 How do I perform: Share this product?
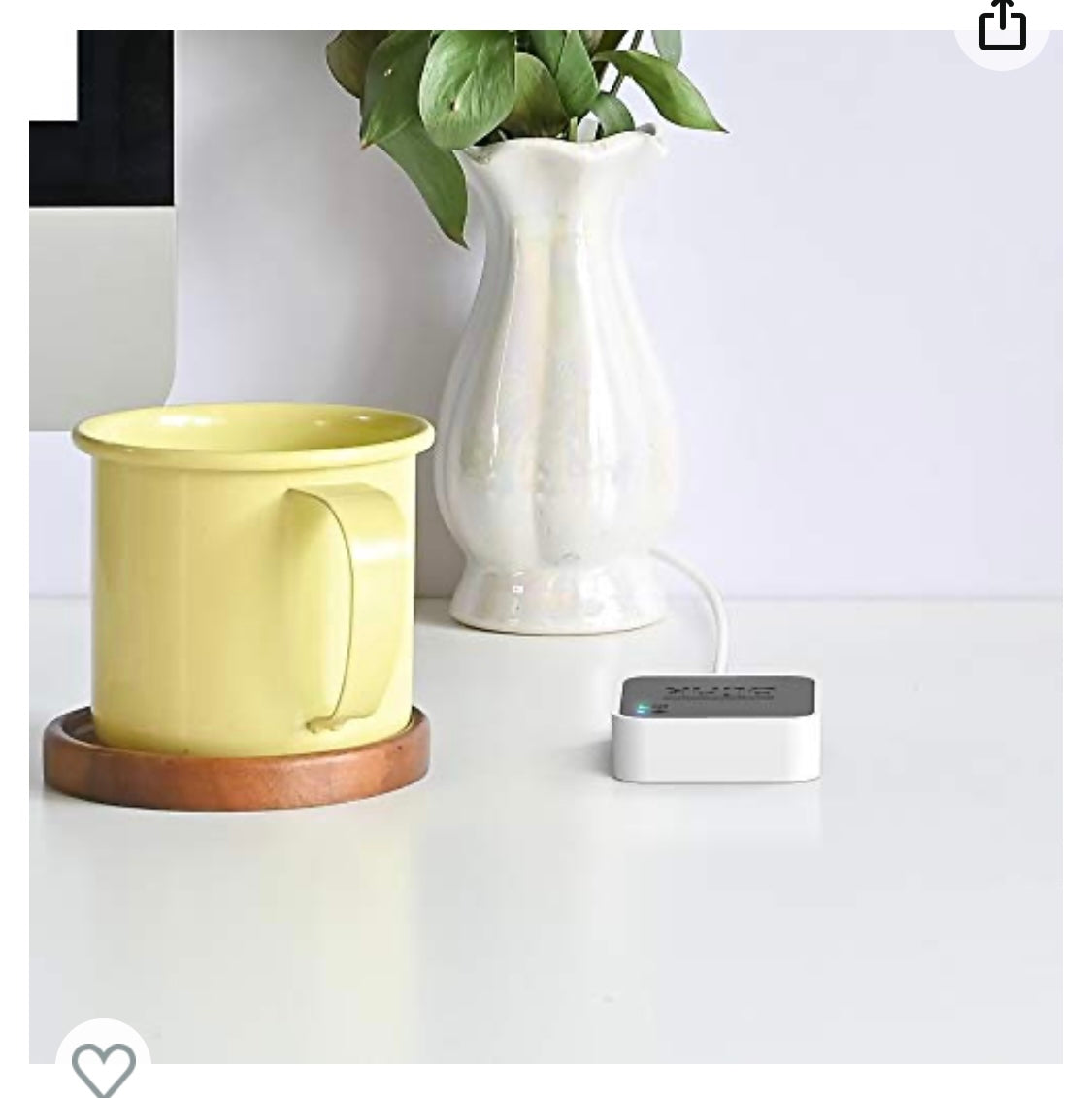pos(1002,24)
